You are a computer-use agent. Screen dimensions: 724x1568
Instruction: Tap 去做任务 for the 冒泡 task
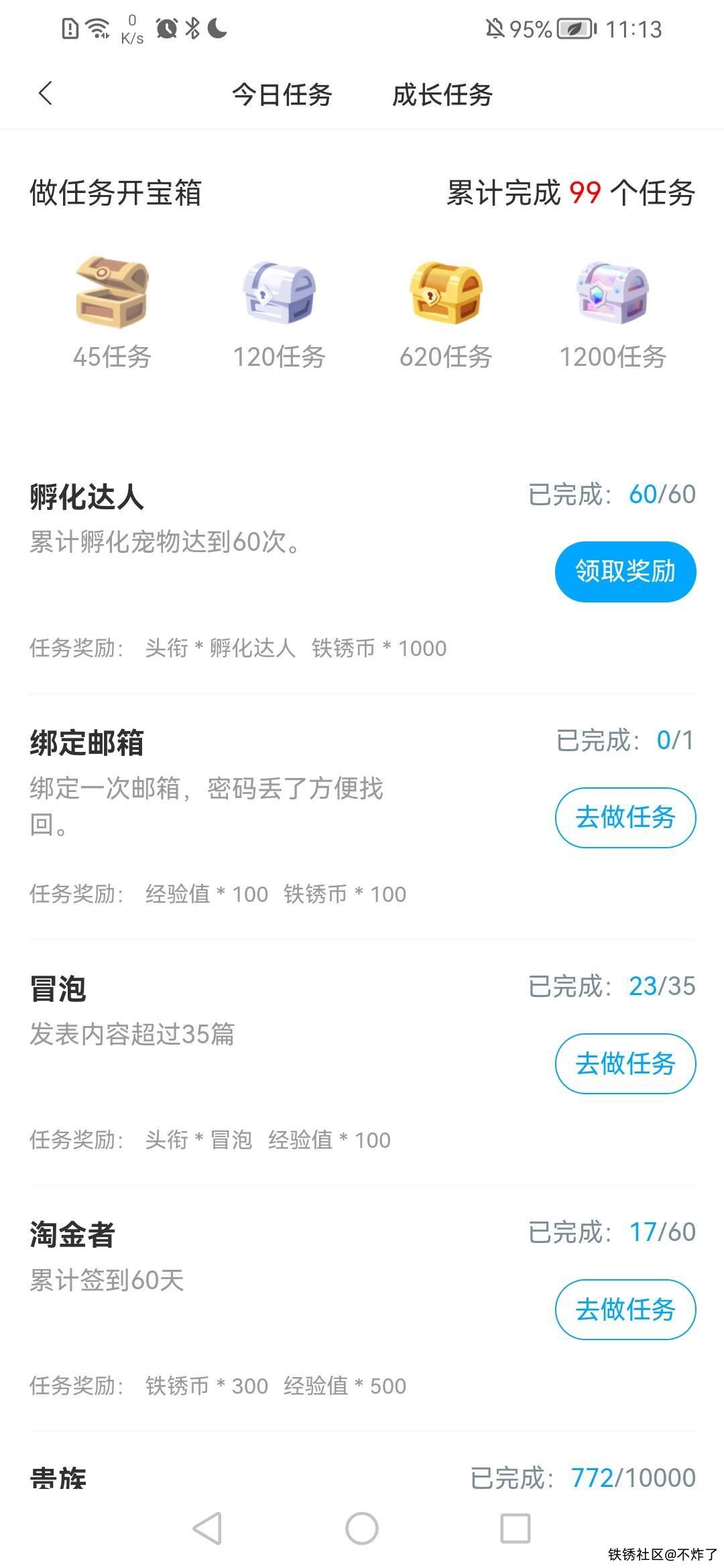point(625,1063)
